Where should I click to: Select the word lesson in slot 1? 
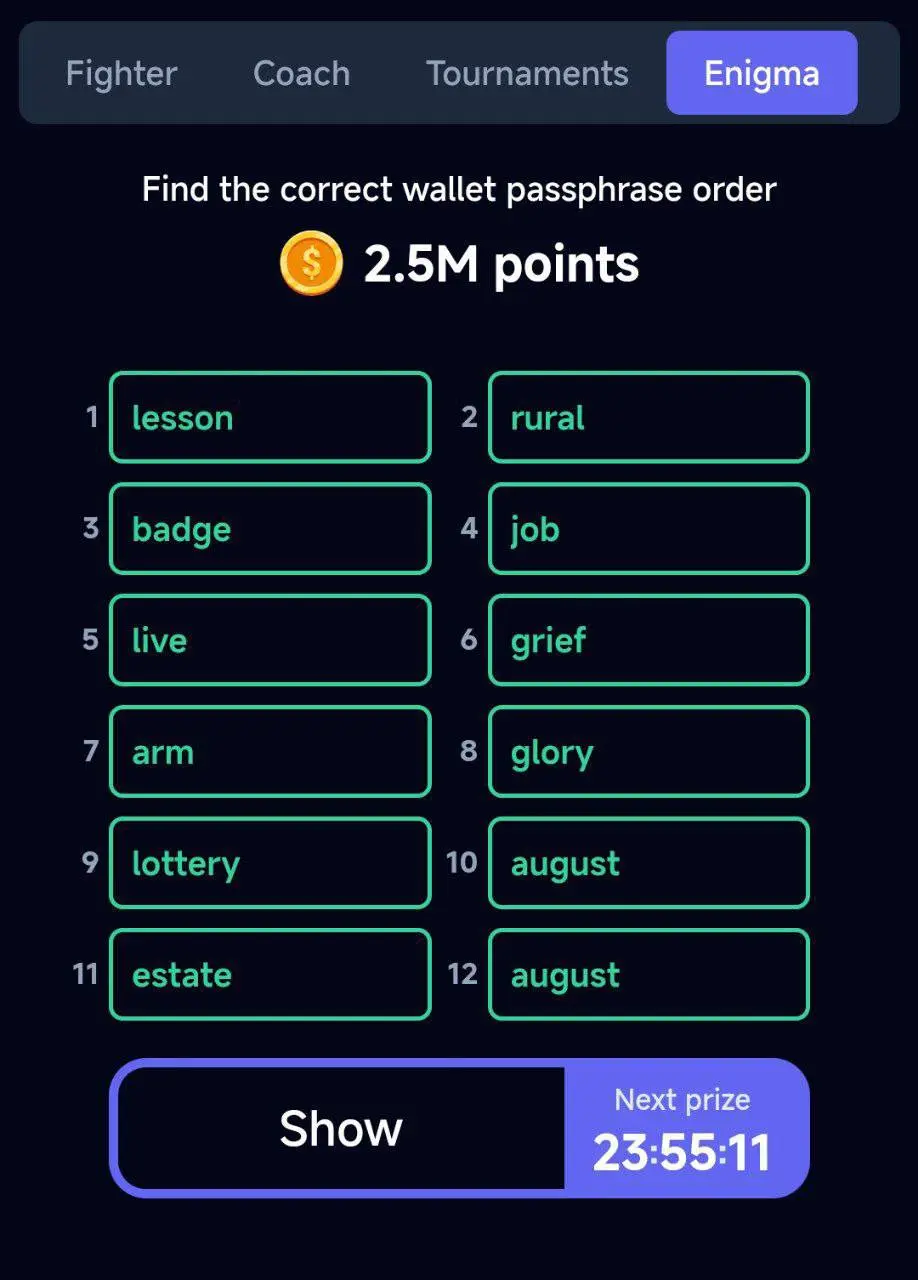click(x=270, y=418)
